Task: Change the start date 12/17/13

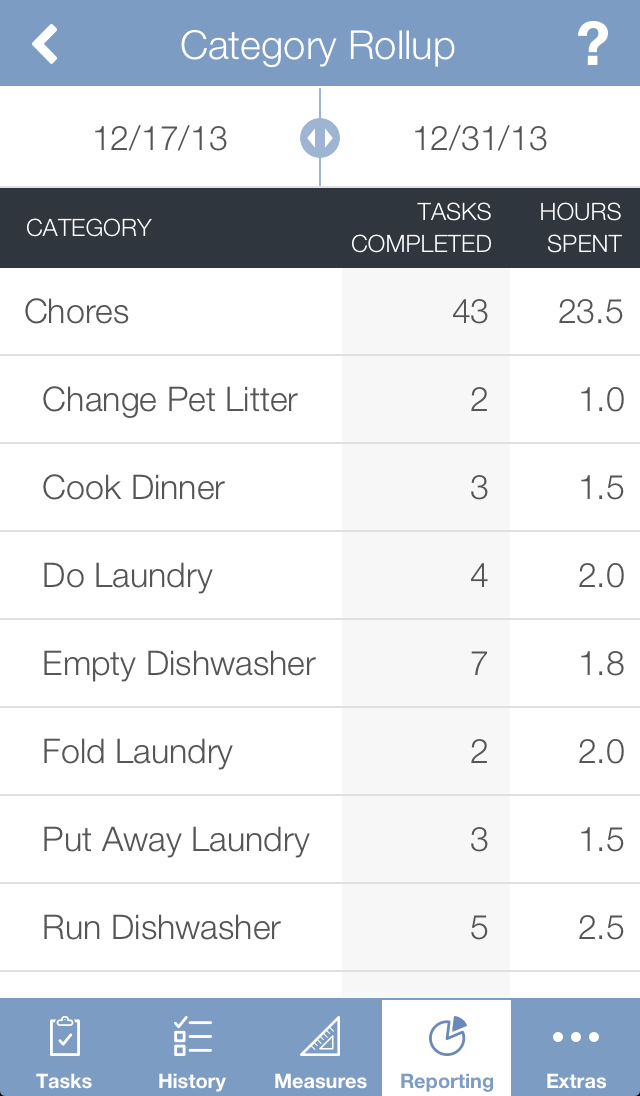Action: pos(160,138)
